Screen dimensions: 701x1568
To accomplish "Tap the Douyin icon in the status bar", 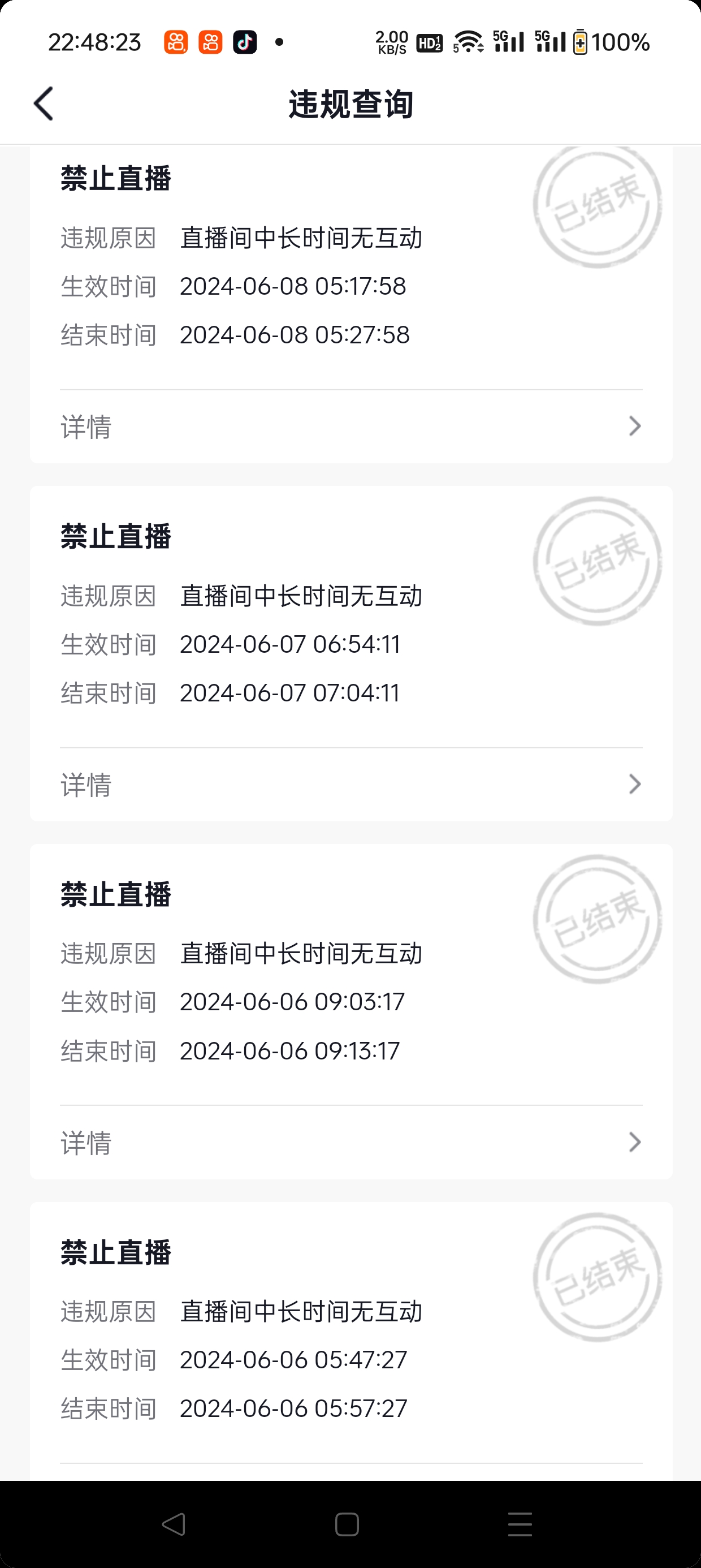I will click(245, 41).
